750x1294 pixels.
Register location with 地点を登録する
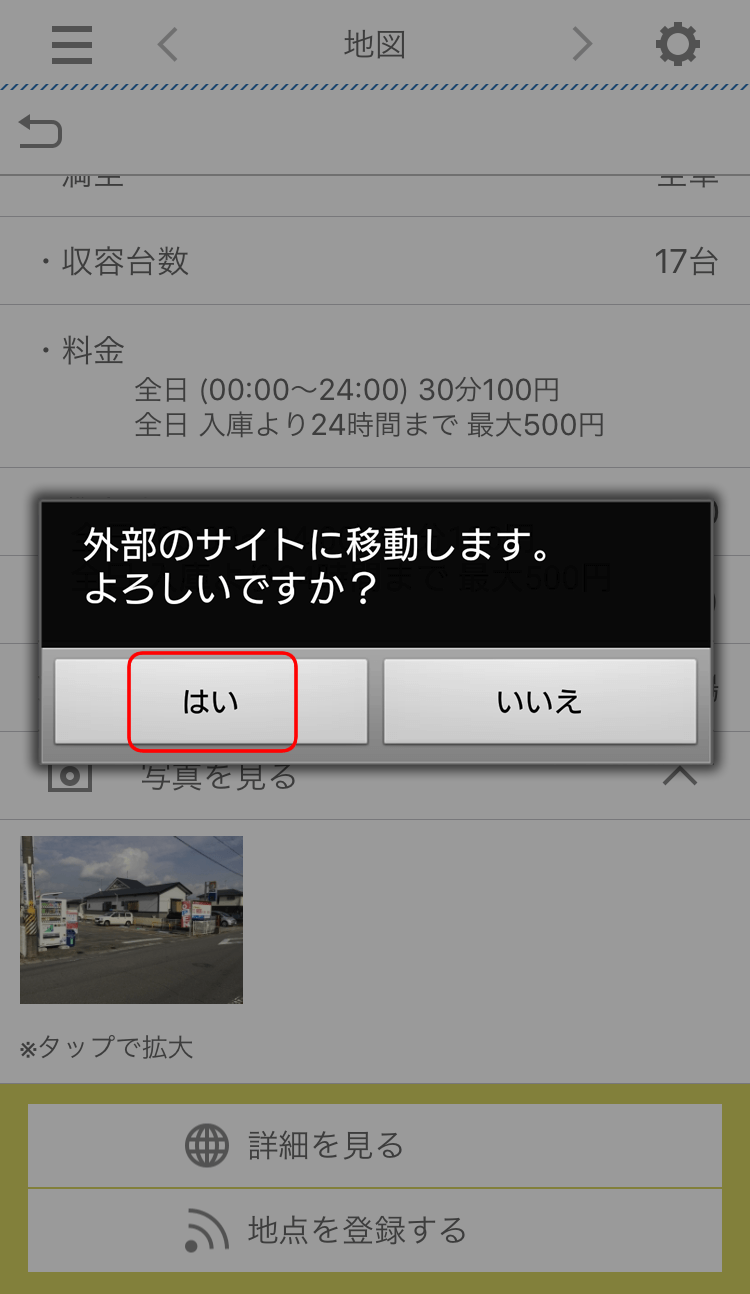(375, 1230)
